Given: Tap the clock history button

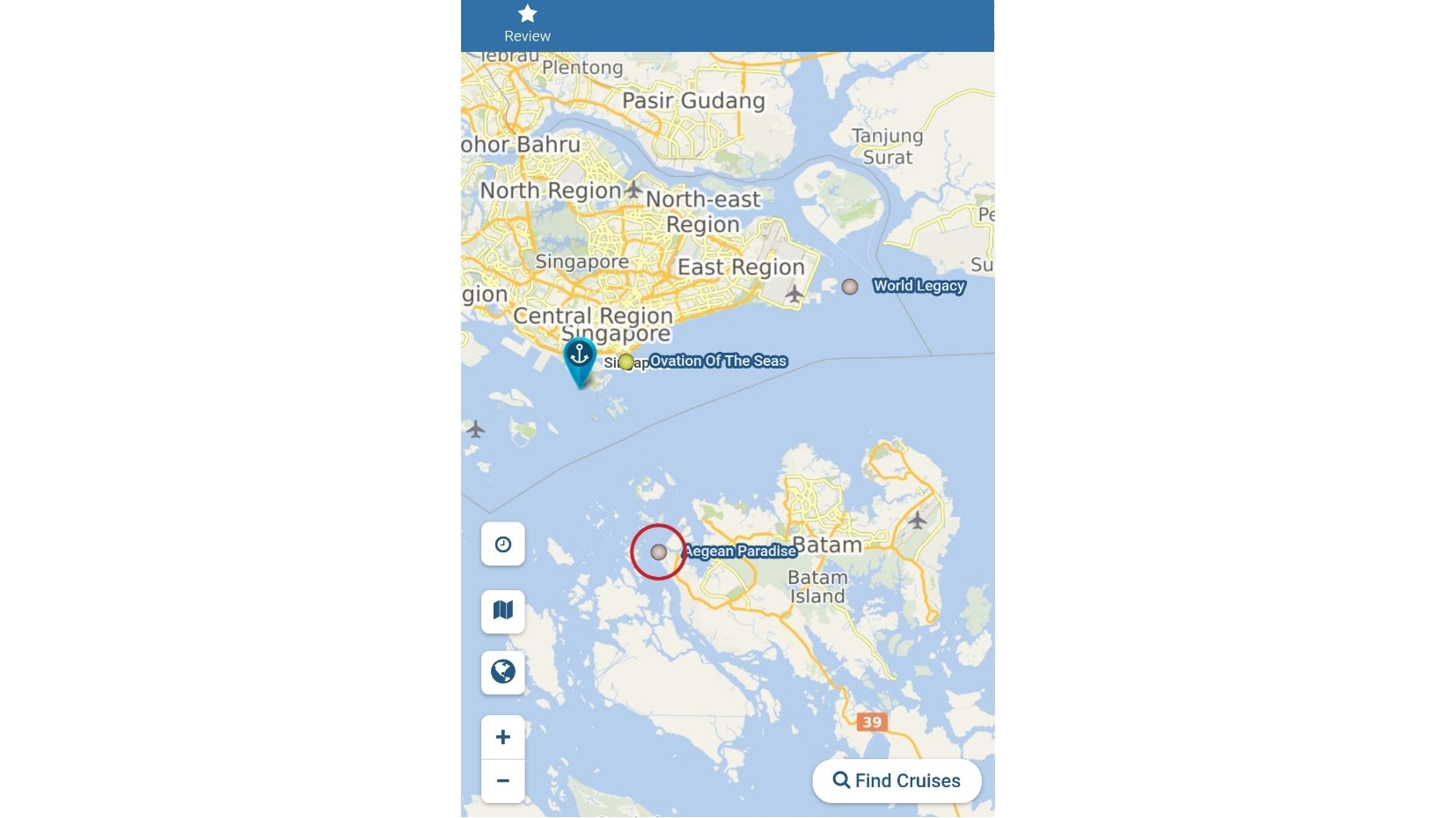Looking at the screenshot, I should (x=503, y=544).
